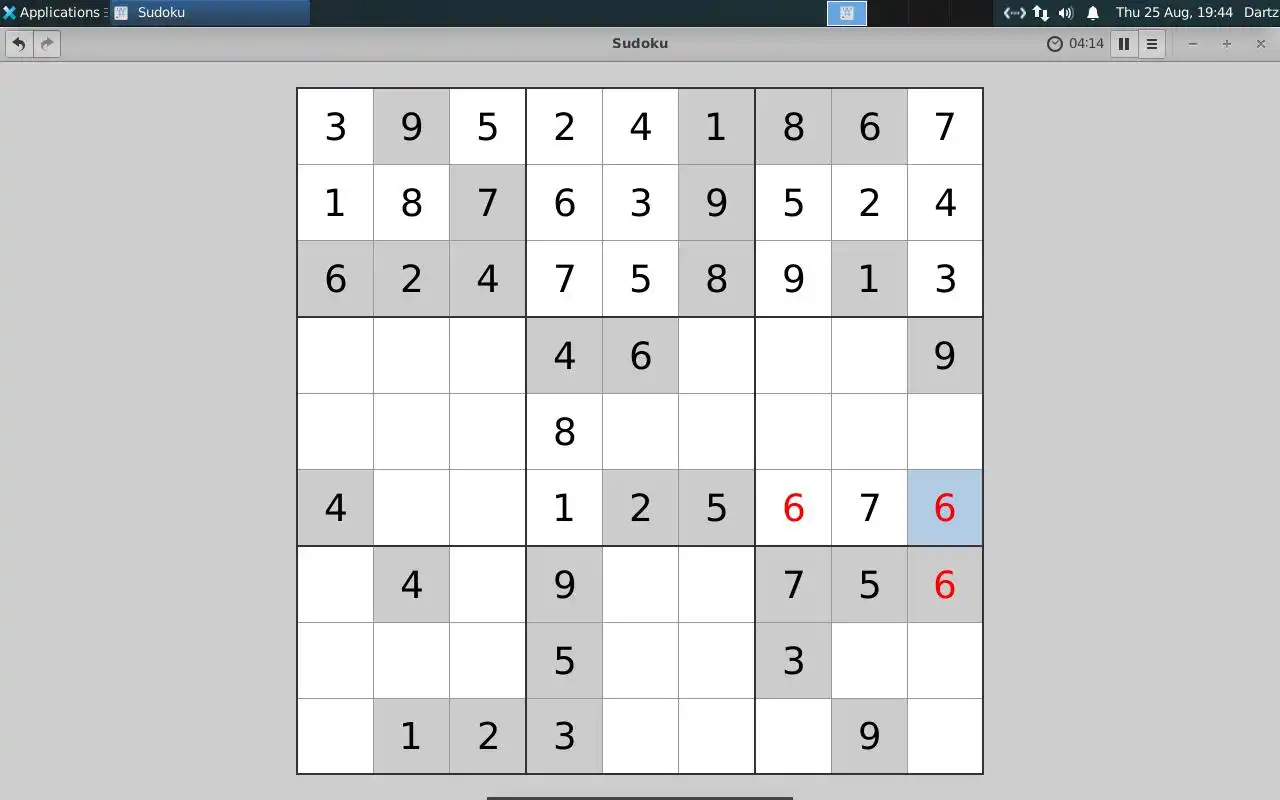
Task: Select the empty cell right of bottom-row 9
Action: (945, 736)
